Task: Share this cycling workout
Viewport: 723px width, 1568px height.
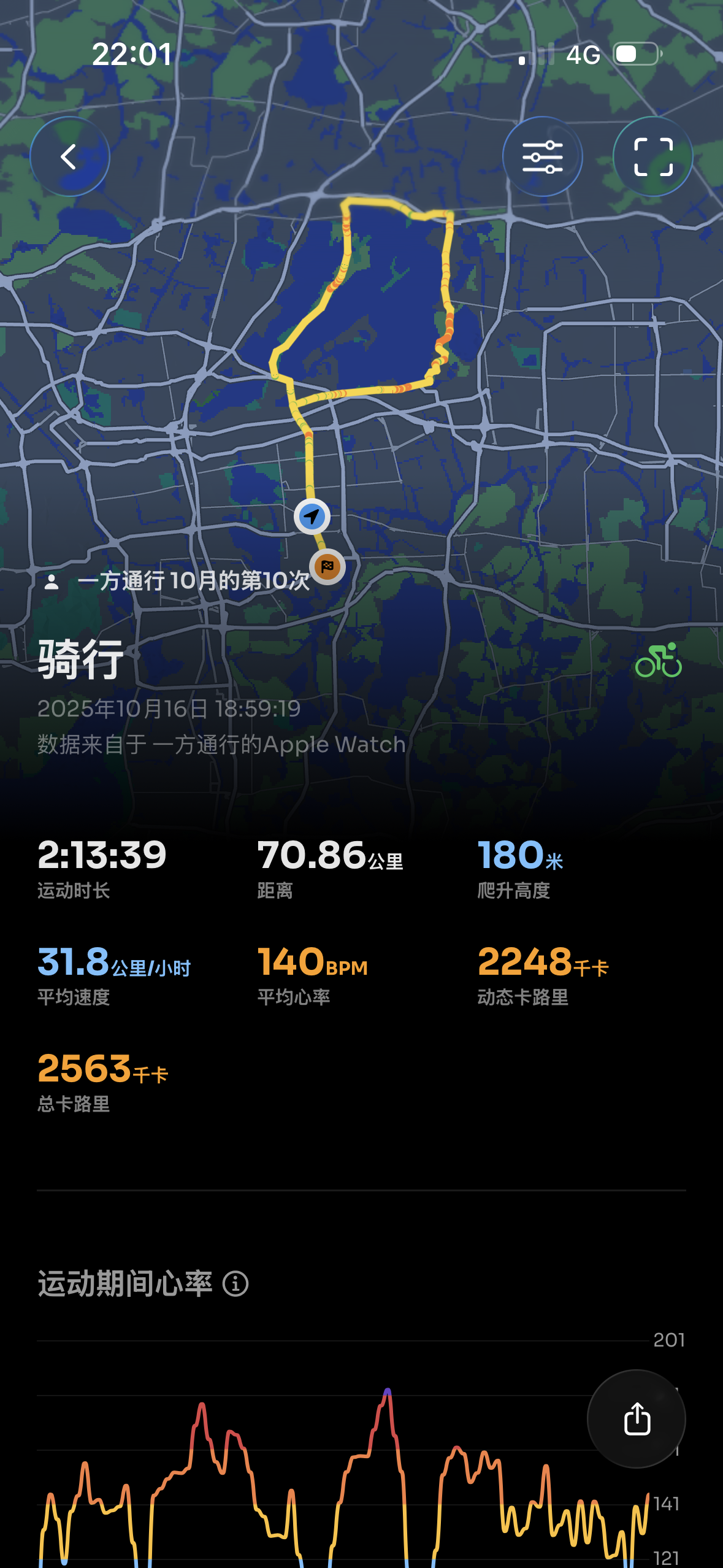Action: coord(636,1418)
